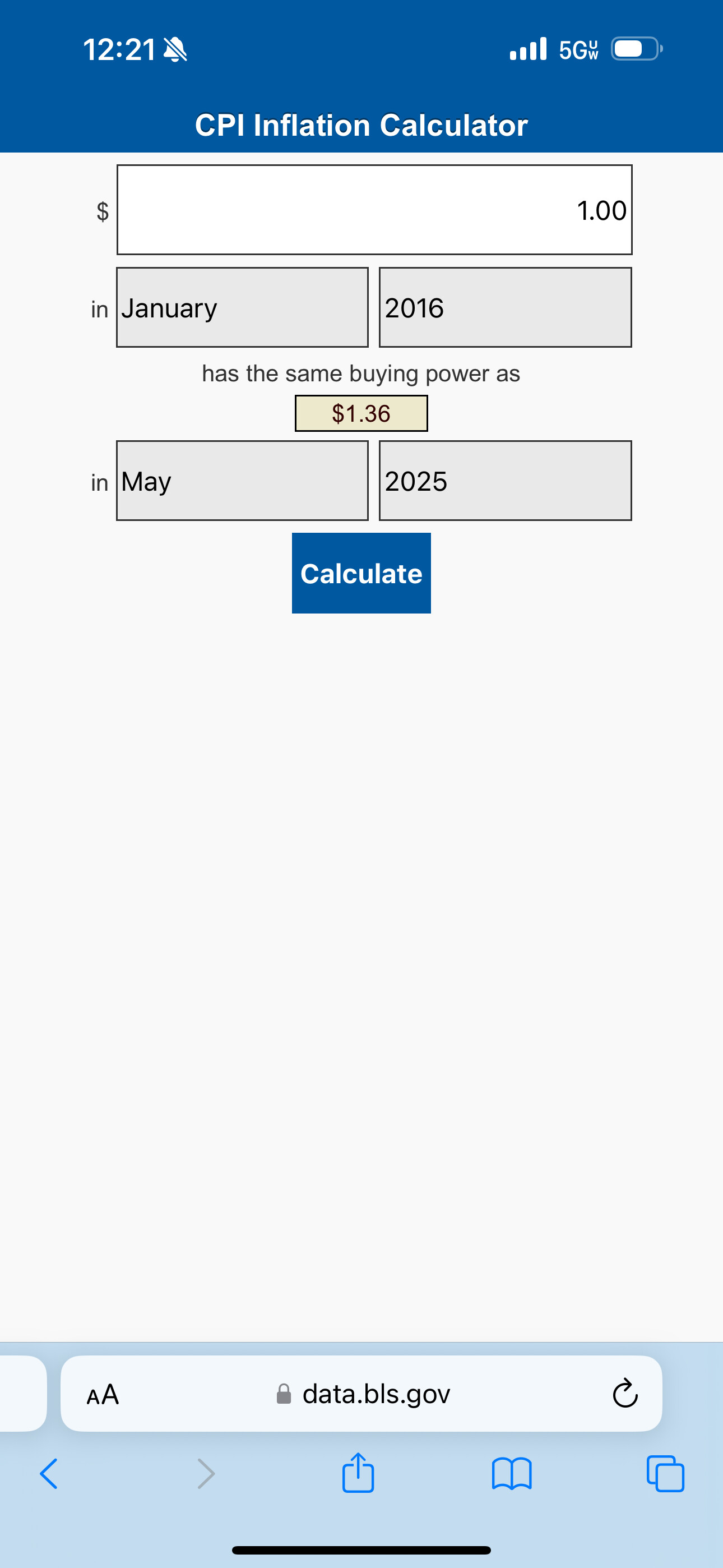This screenshot has width=723, height=1568.
Task: Edit the dollar amount field
Action: click(x=374, y=209)
